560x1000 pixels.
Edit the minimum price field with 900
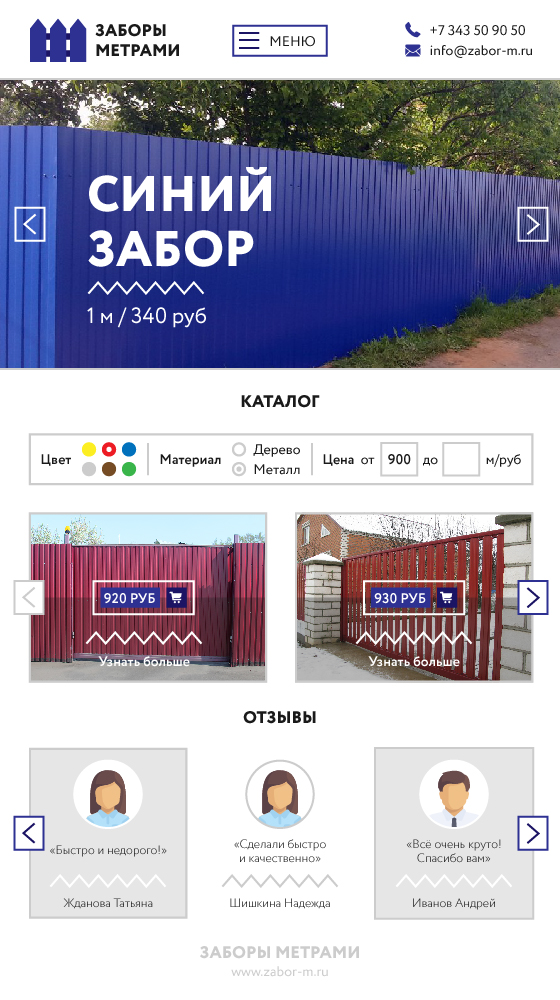click(399, 459)
